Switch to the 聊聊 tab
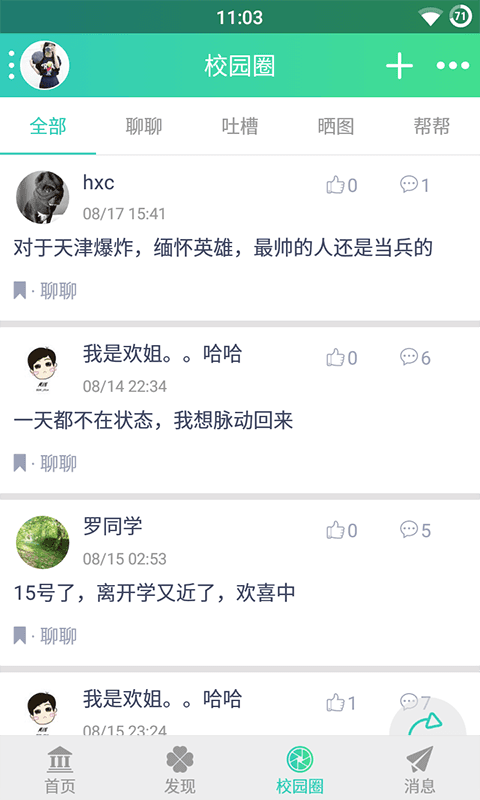This screenshot has width=480, height=800. (x=144, y=126)
